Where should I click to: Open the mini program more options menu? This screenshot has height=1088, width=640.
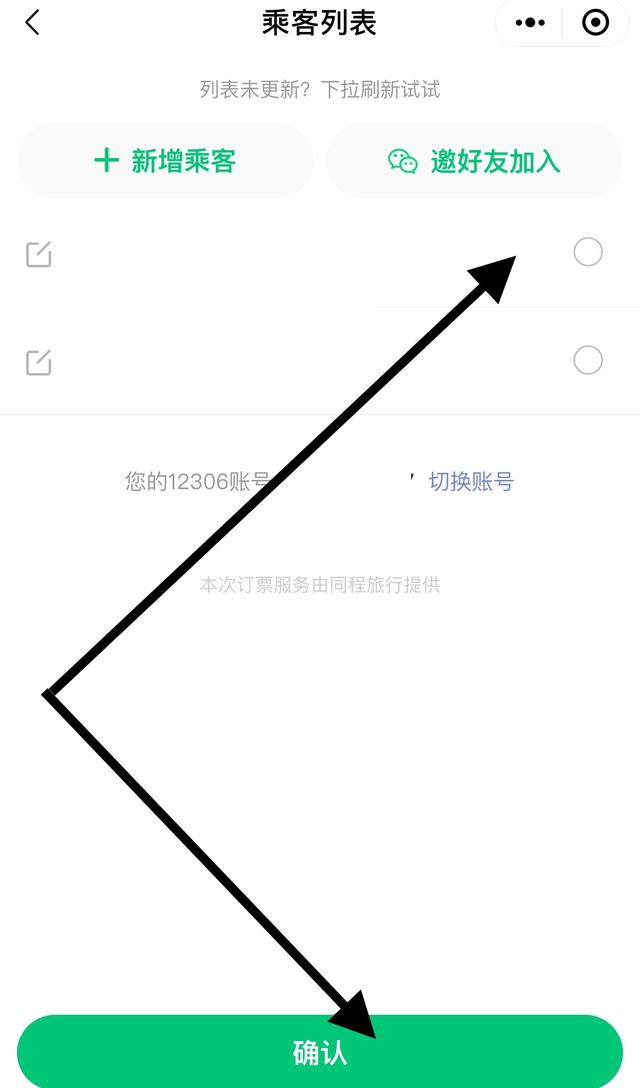[x=530, y=23]
